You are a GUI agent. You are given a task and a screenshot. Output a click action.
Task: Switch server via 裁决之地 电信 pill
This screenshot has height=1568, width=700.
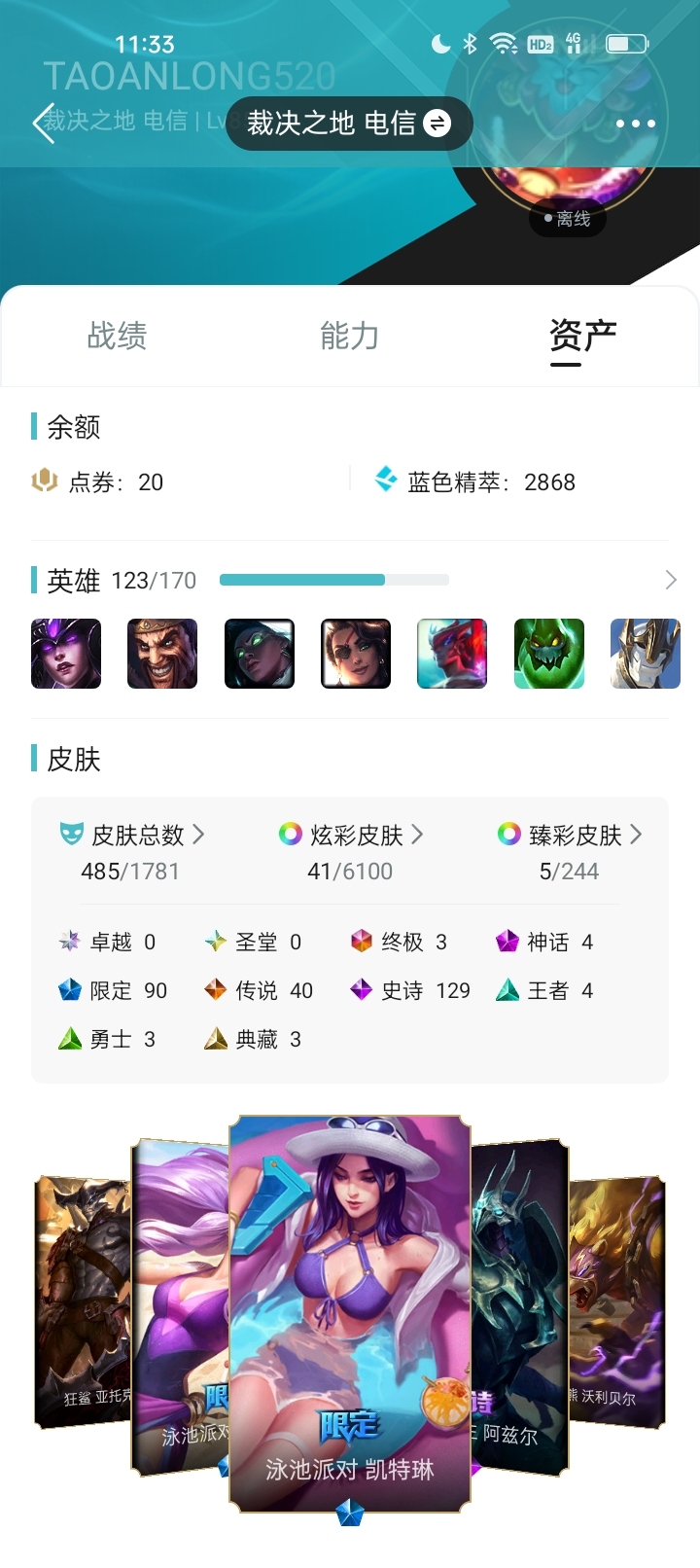349,124
